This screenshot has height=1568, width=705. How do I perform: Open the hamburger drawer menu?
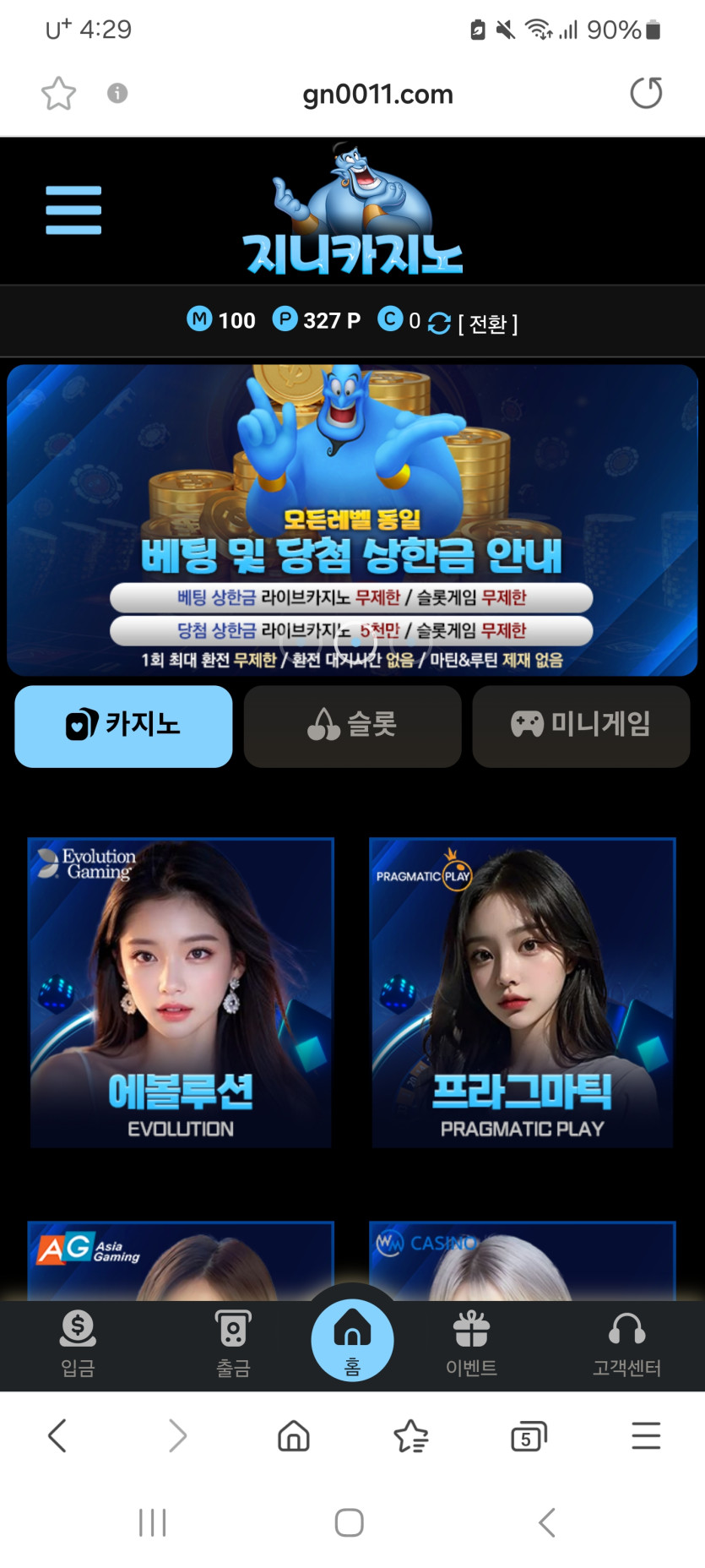tap(73, 210)
